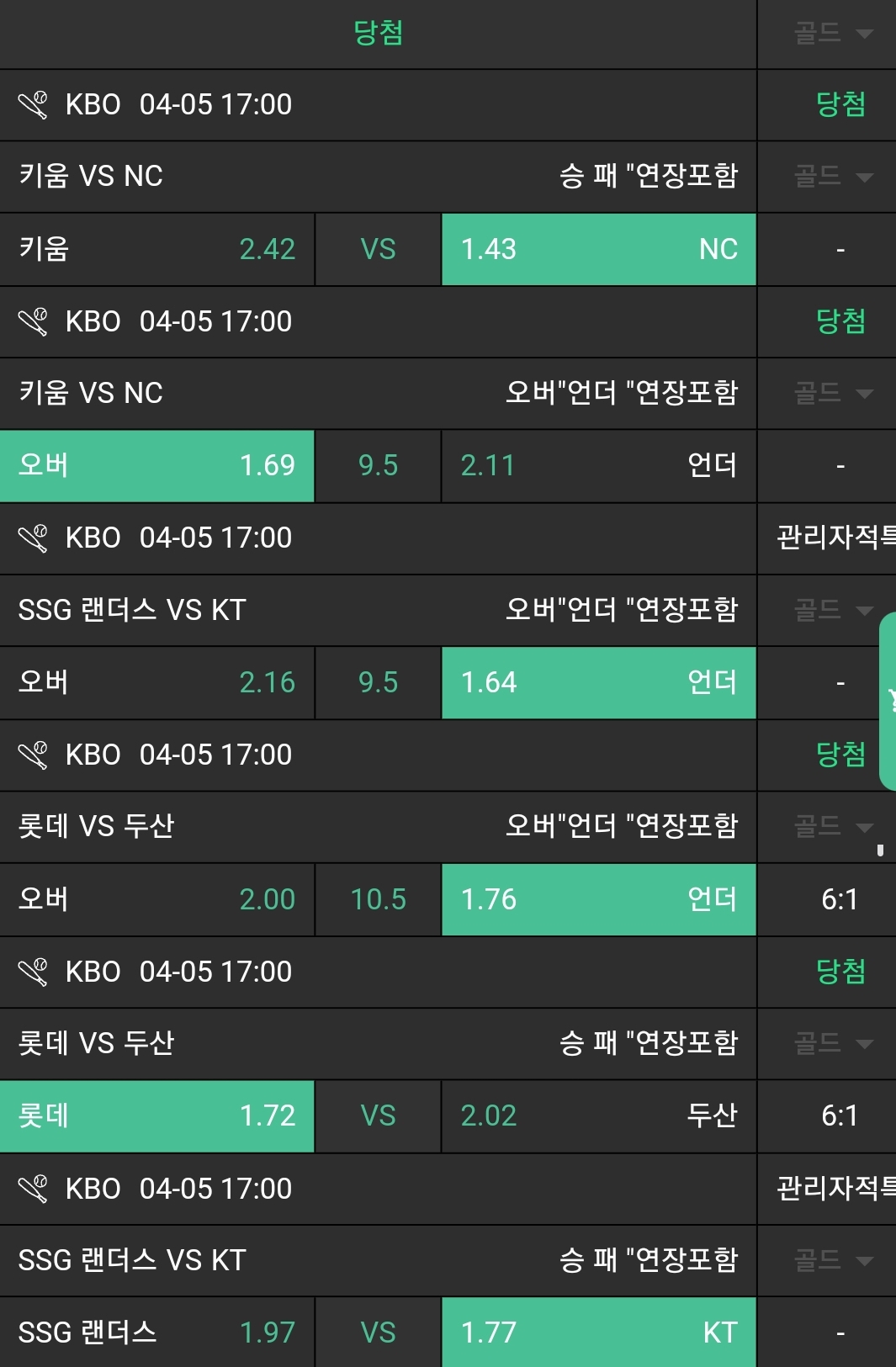Tap SSG 랜더스 at odds 1.97

pyautogui.click(x=157, y=1333)
